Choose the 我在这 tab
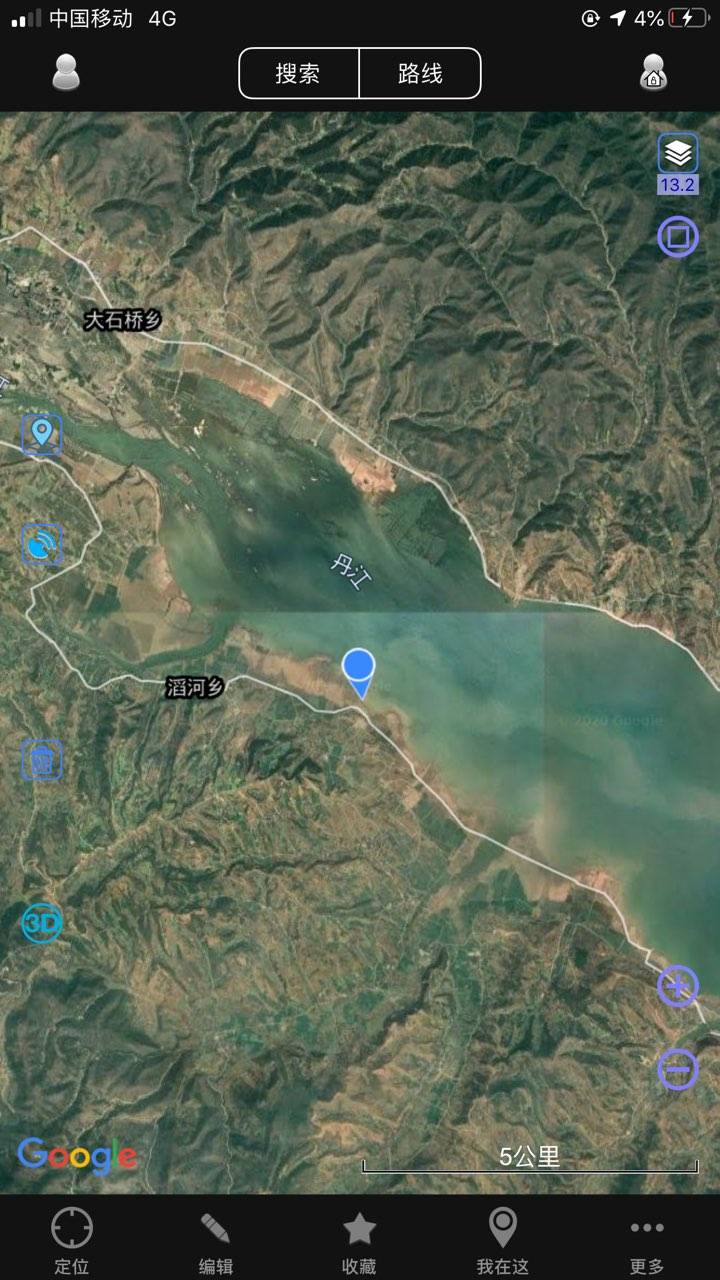The width and height of the screenshot is (720, 1280). (502, 1240)
